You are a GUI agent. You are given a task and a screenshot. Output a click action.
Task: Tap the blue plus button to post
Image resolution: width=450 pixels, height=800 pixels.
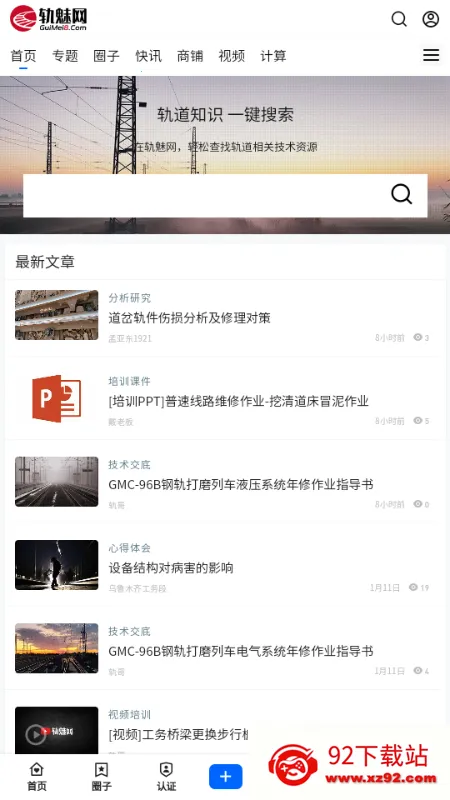tap(226, 777)
